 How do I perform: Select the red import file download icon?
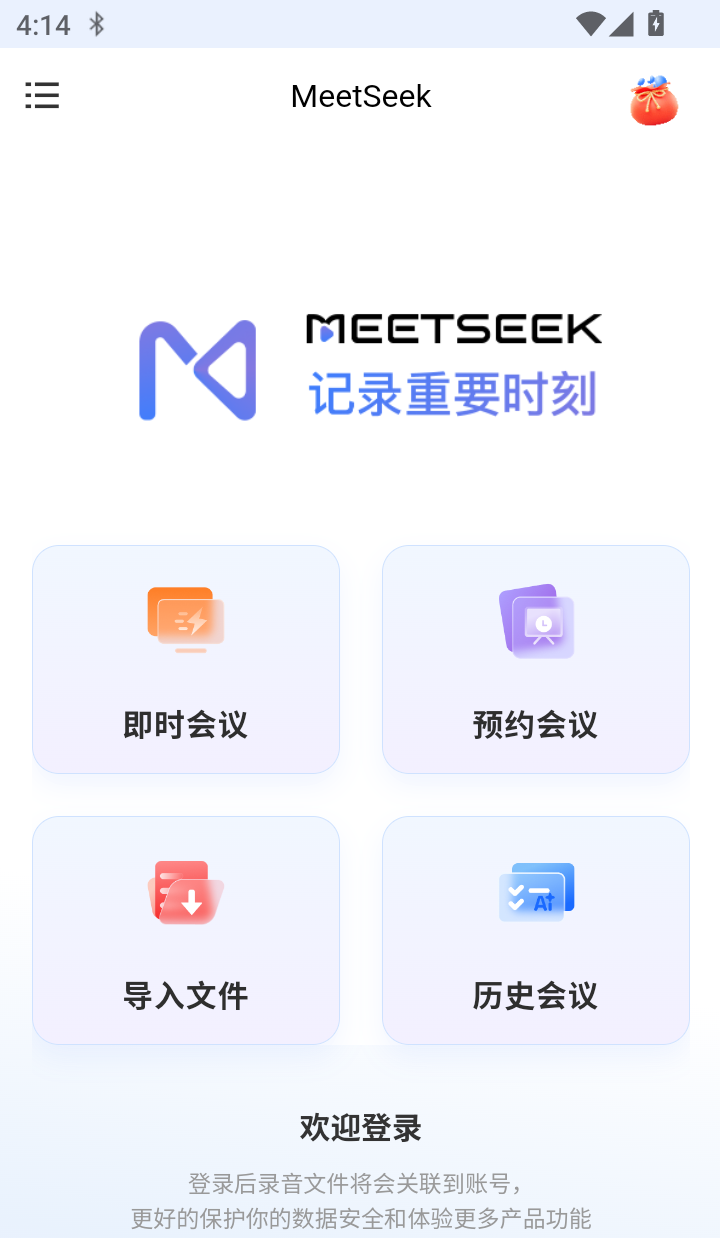click(x=185, y=891)
